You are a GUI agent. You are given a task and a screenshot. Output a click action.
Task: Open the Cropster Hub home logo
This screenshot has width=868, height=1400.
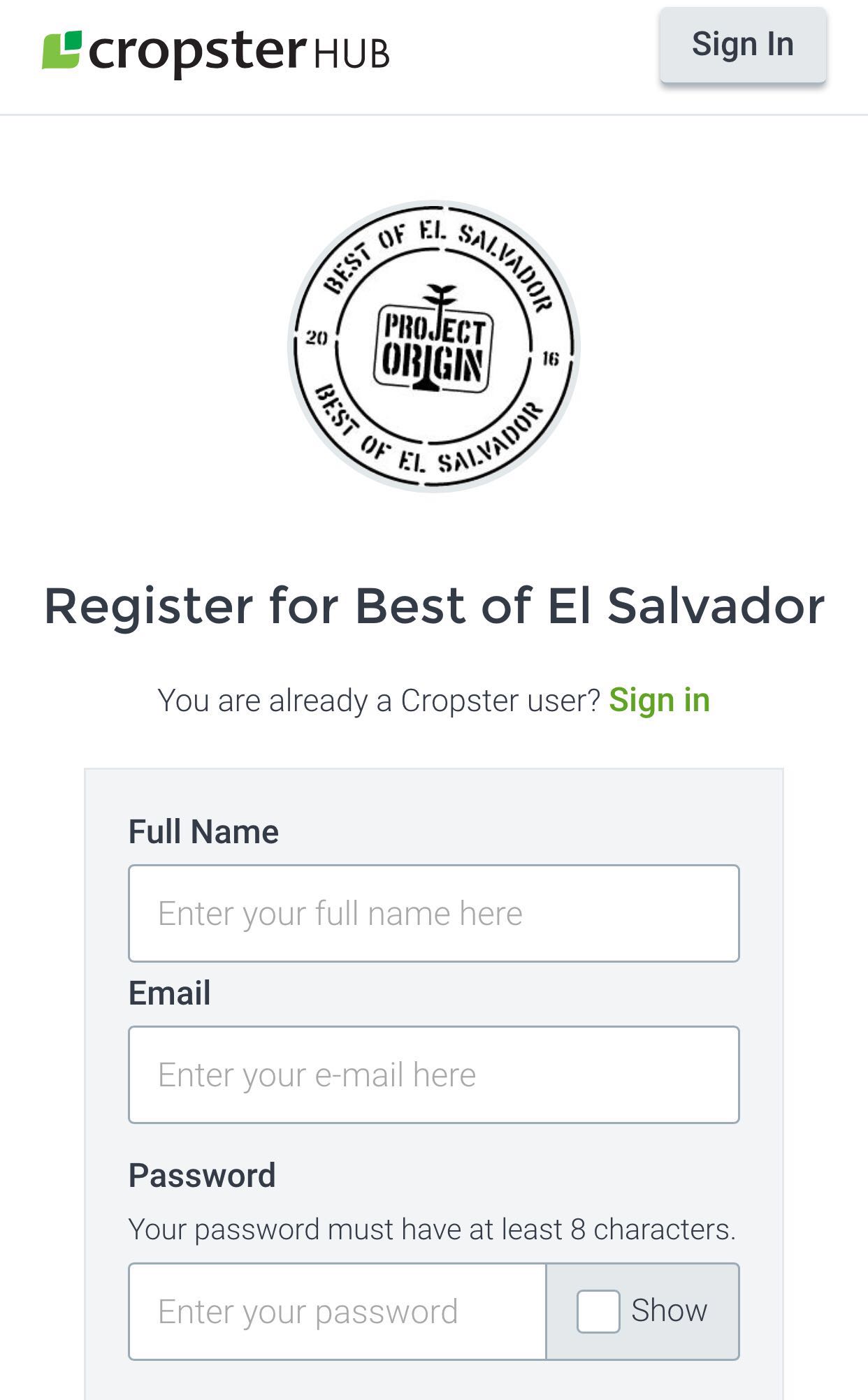215,53
